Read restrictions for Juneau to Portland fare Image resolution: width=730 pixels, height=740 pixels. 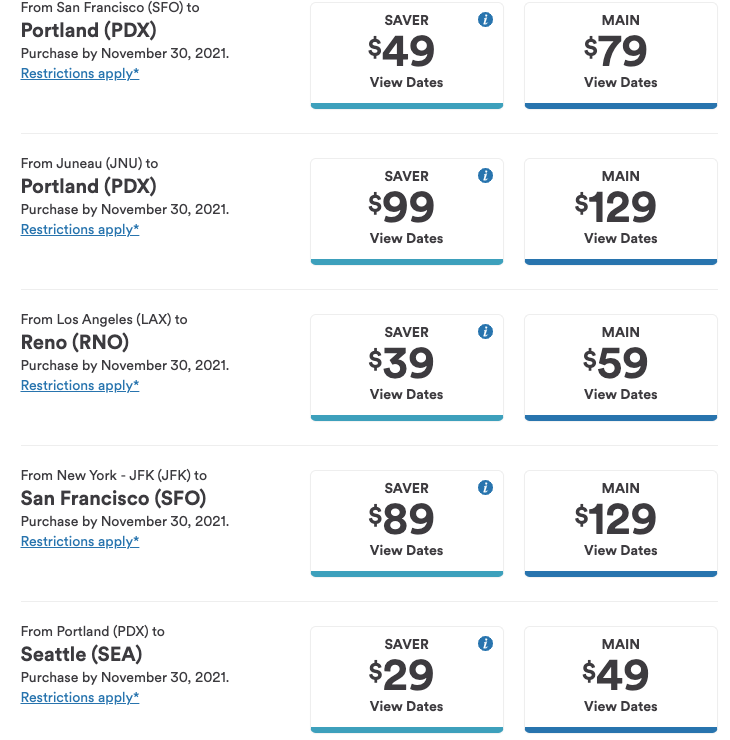coord(80,229)
